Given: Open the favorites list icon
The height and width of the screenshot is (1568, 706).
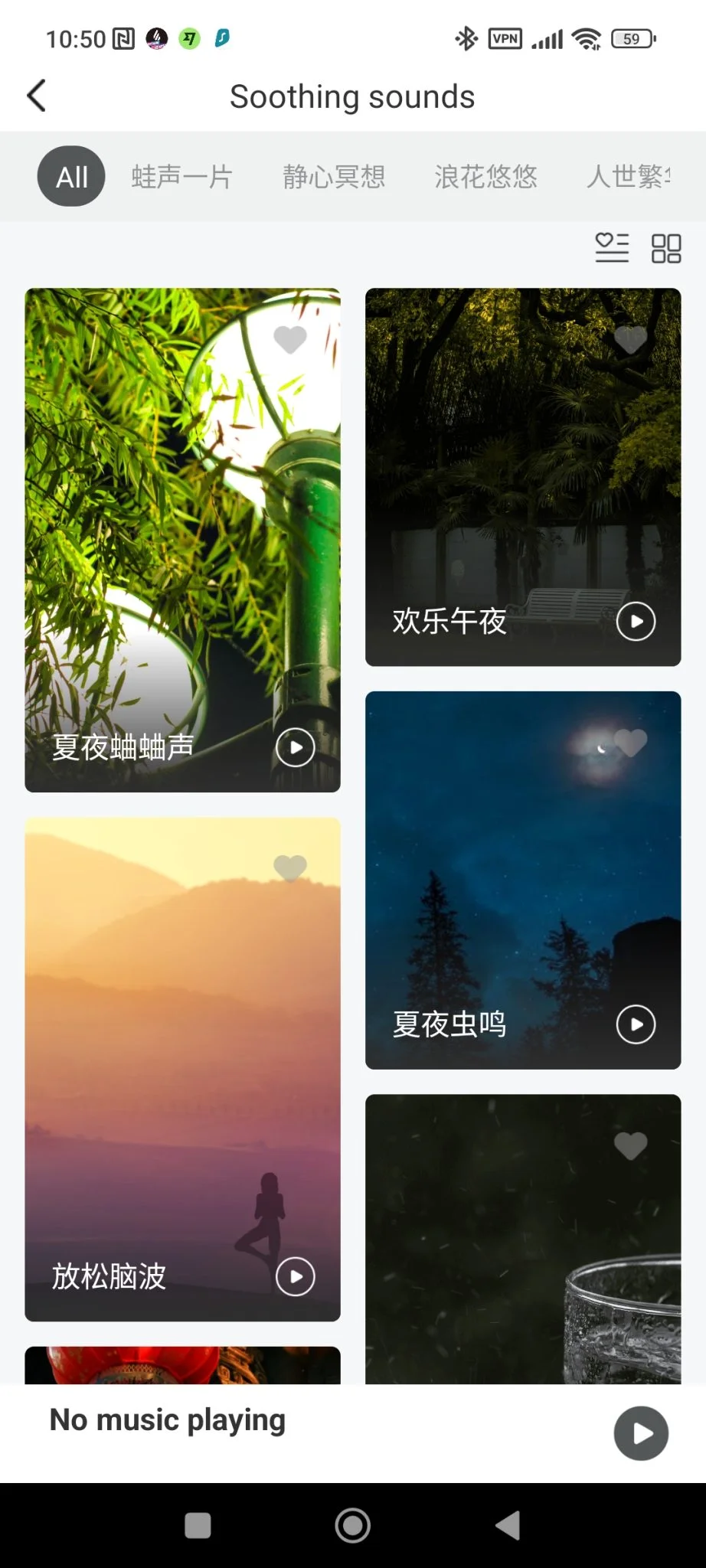Looking at the screenshot, I should 612,248.
